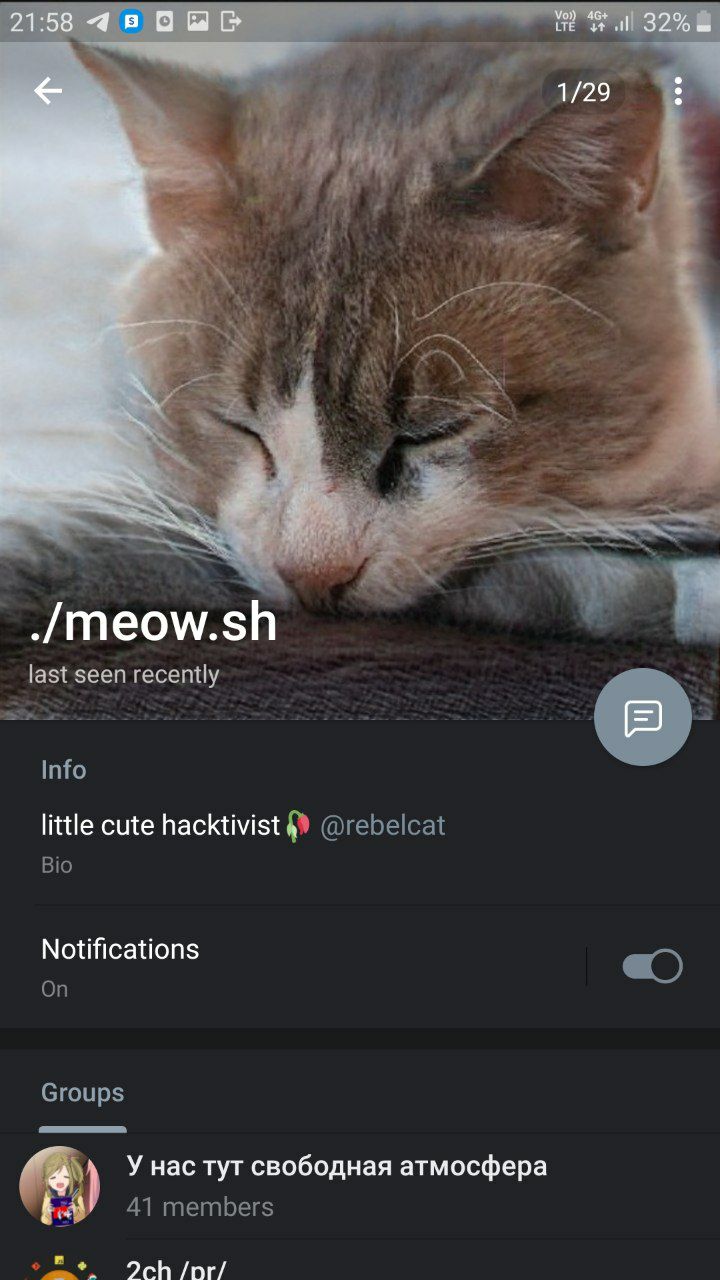
Task: Open the three-dot overflow menu
Action: point(678,92)
